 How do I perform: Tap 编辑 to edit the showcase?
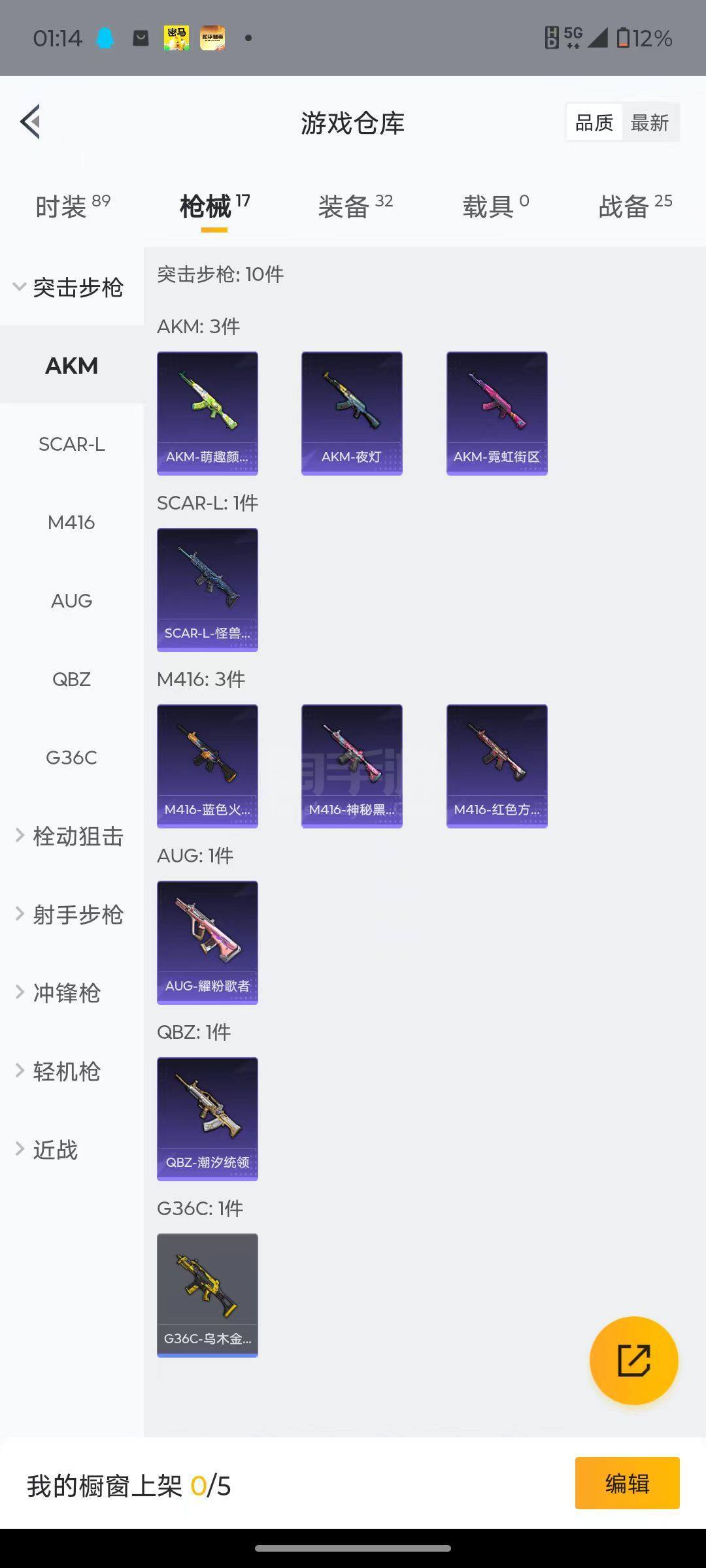coord(627,1483)
